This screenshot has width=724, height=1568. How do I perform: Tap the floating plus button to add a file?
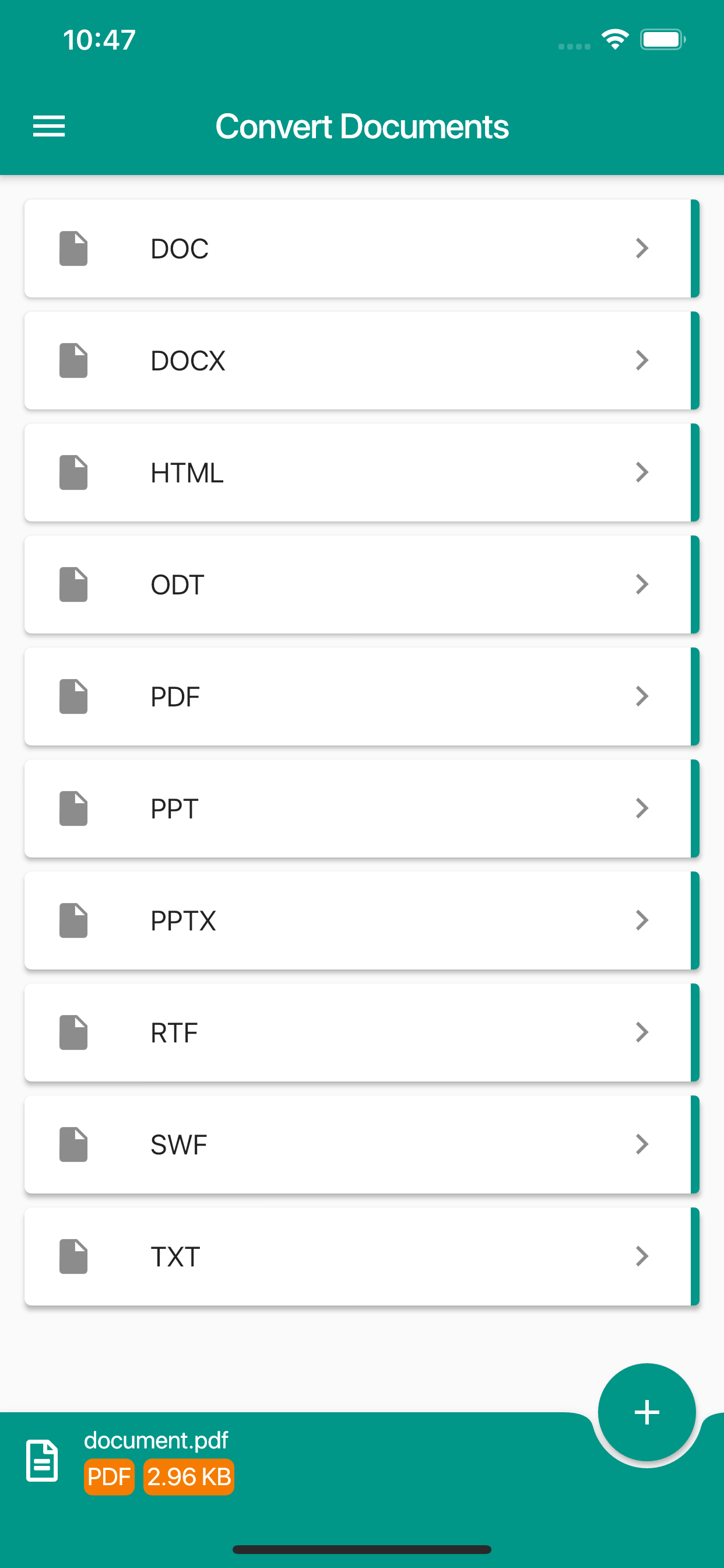coord(646,1412)
